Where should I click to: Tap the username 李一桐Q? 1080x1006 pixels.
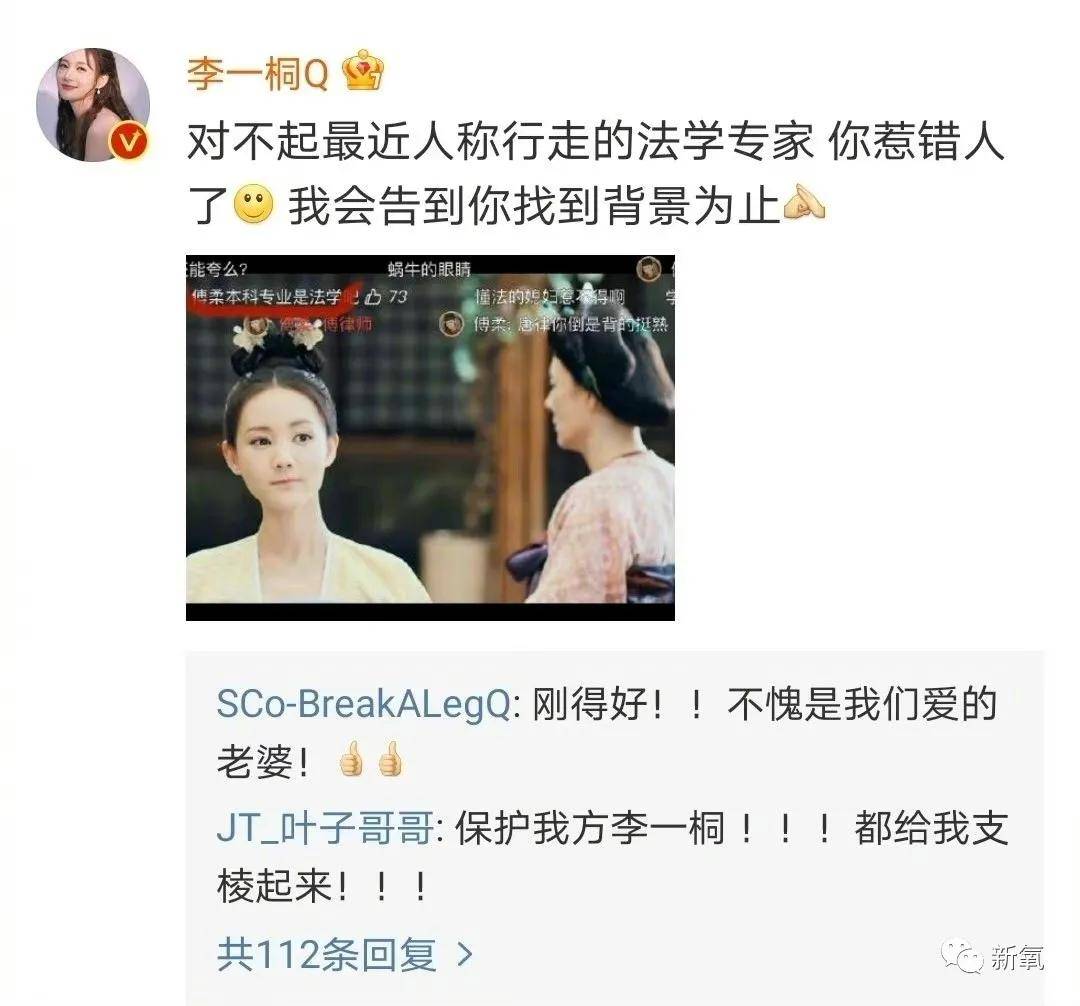257,73
